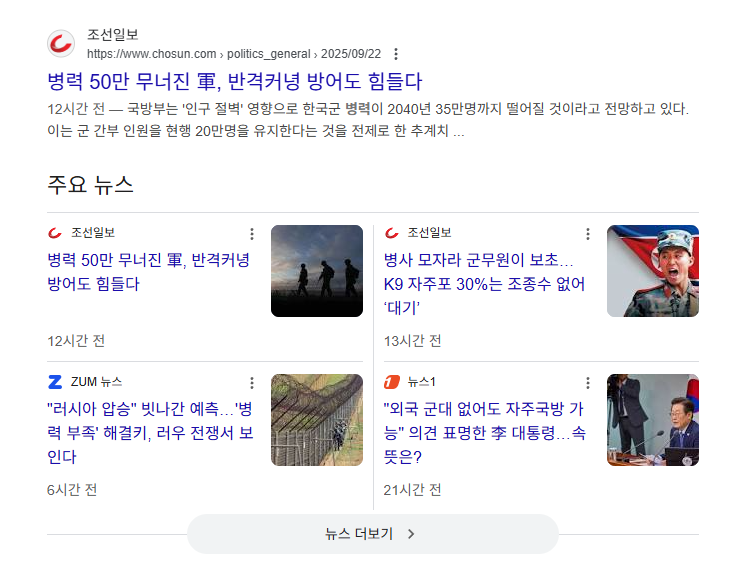Open the overflow menu on the 뉴스1 card

coord(588,383)
